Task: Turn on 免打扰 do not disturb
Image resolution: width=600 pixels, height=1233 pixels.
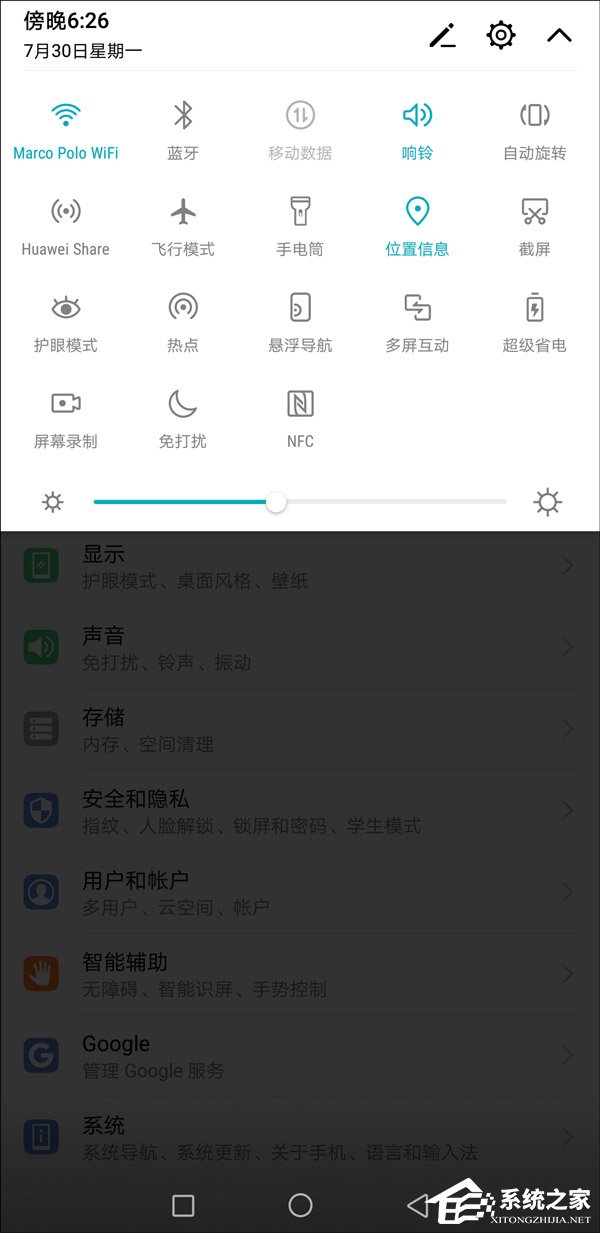Action: coord(183,404)
